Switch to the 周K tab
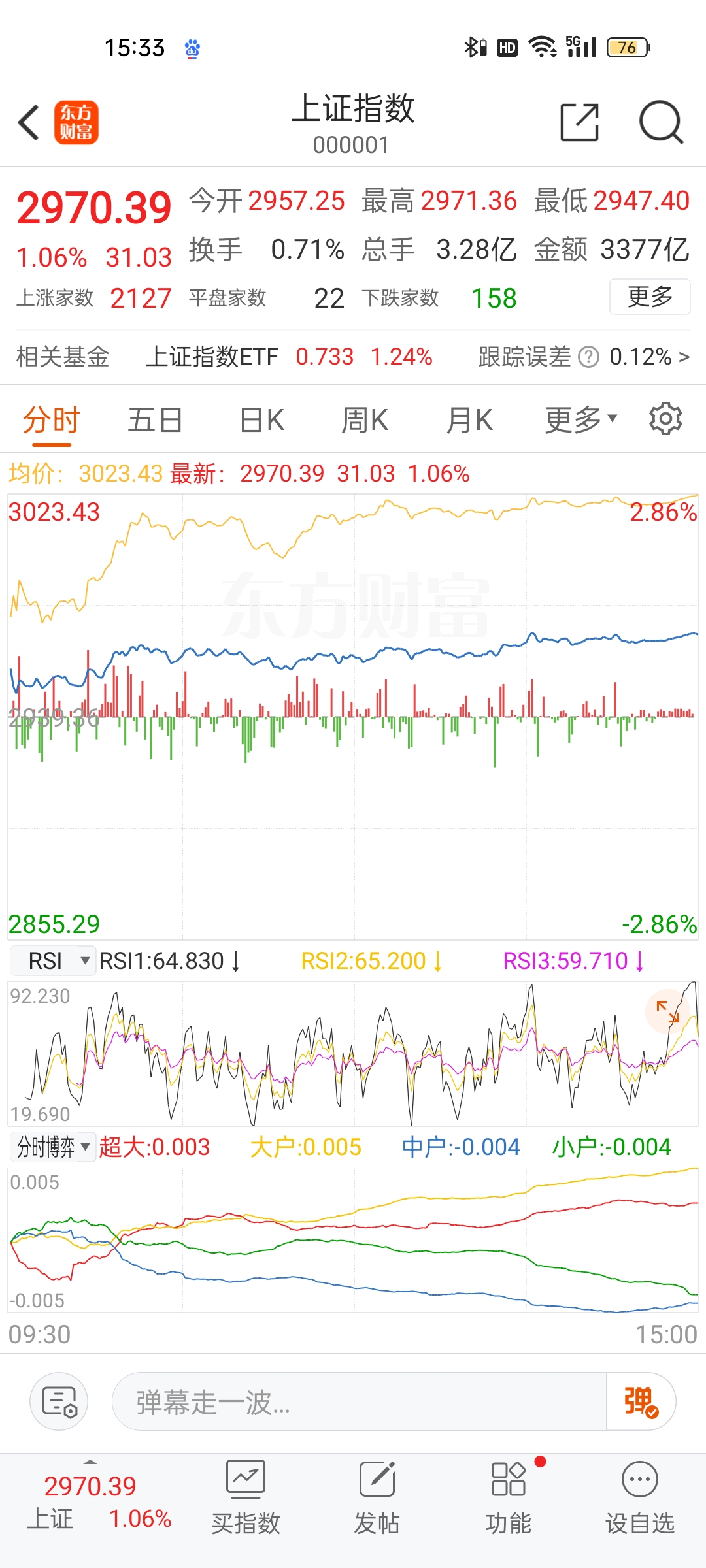Image resolution: width=706 pixels, height=1568 pixels. pyautogui.click(x=365, y=419)
